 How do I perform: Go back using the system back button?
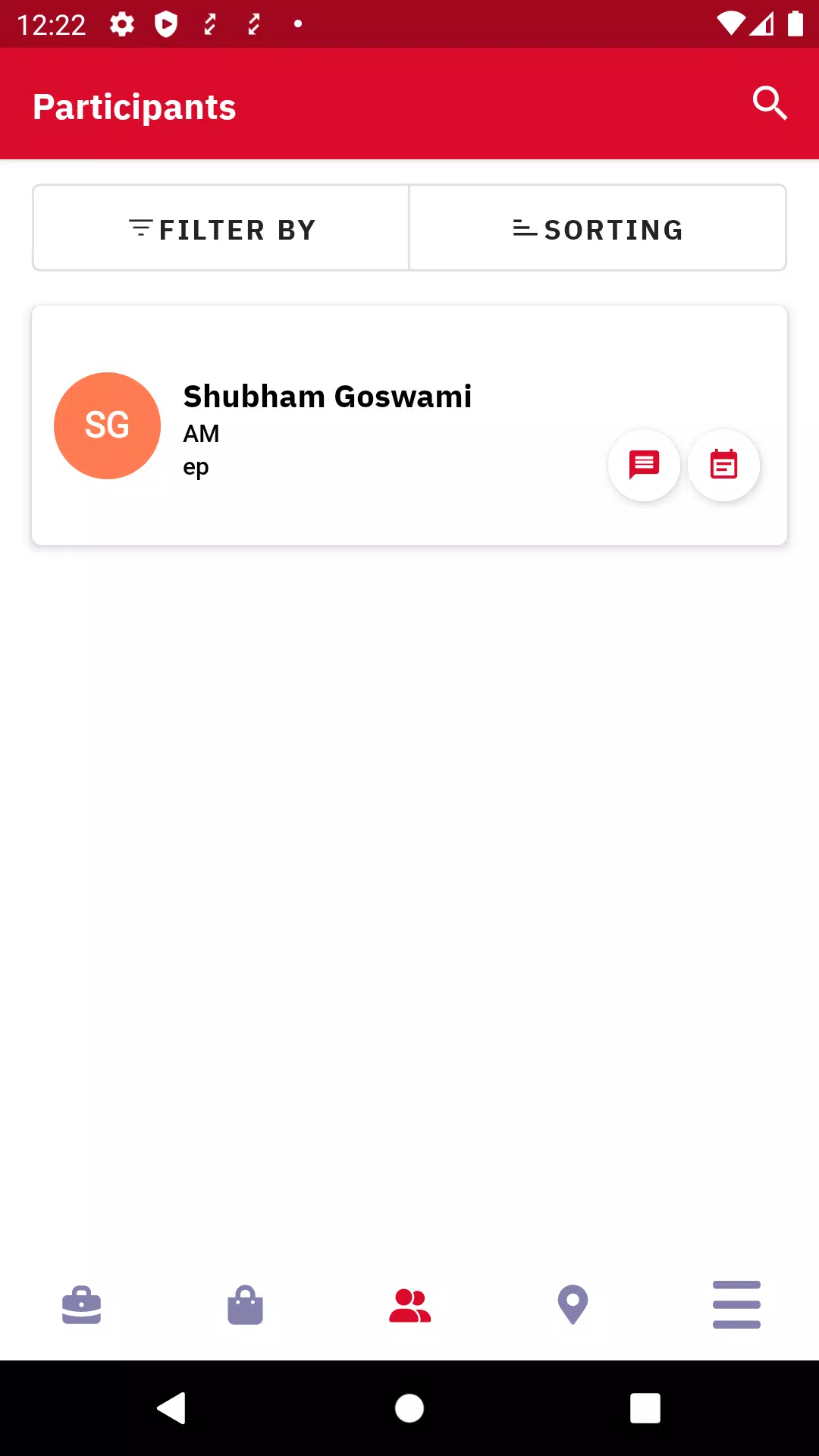172,1408
